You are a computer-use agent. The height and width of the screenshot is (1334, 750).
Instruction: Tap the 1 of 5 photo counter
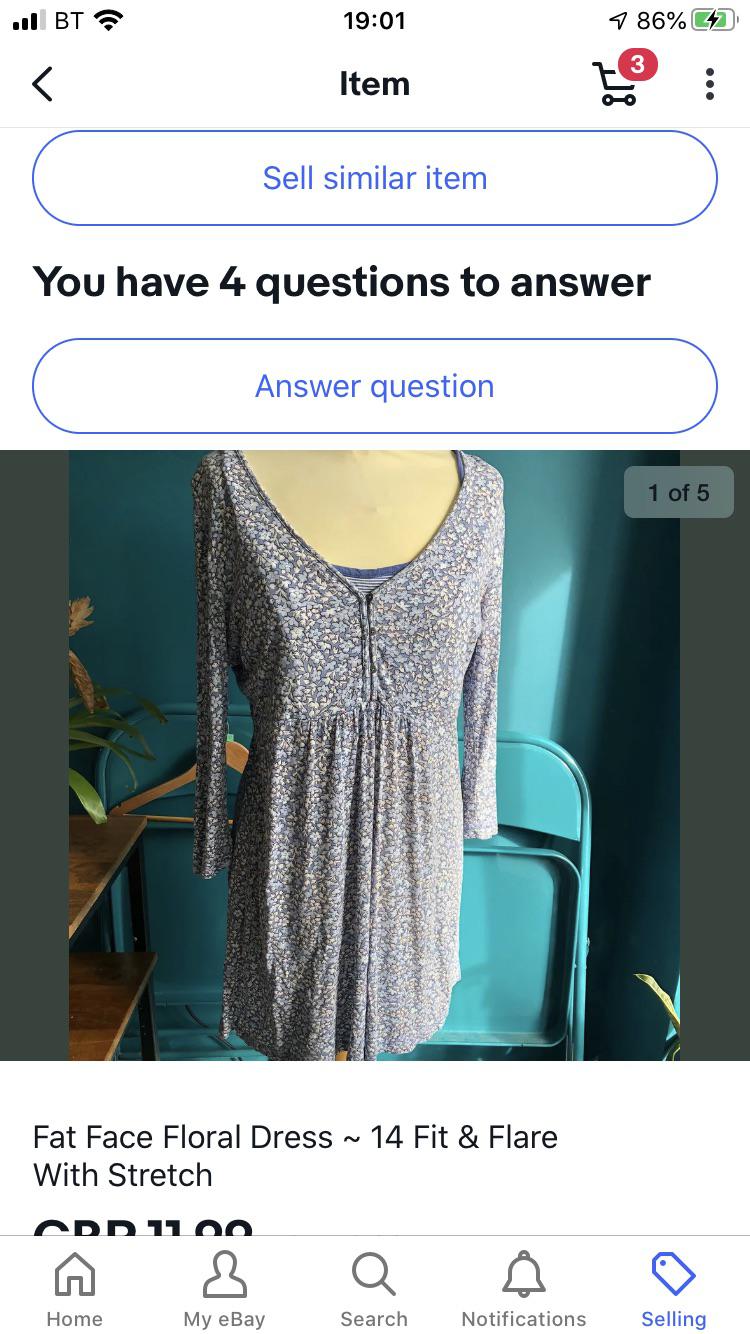tap(678, 492)
